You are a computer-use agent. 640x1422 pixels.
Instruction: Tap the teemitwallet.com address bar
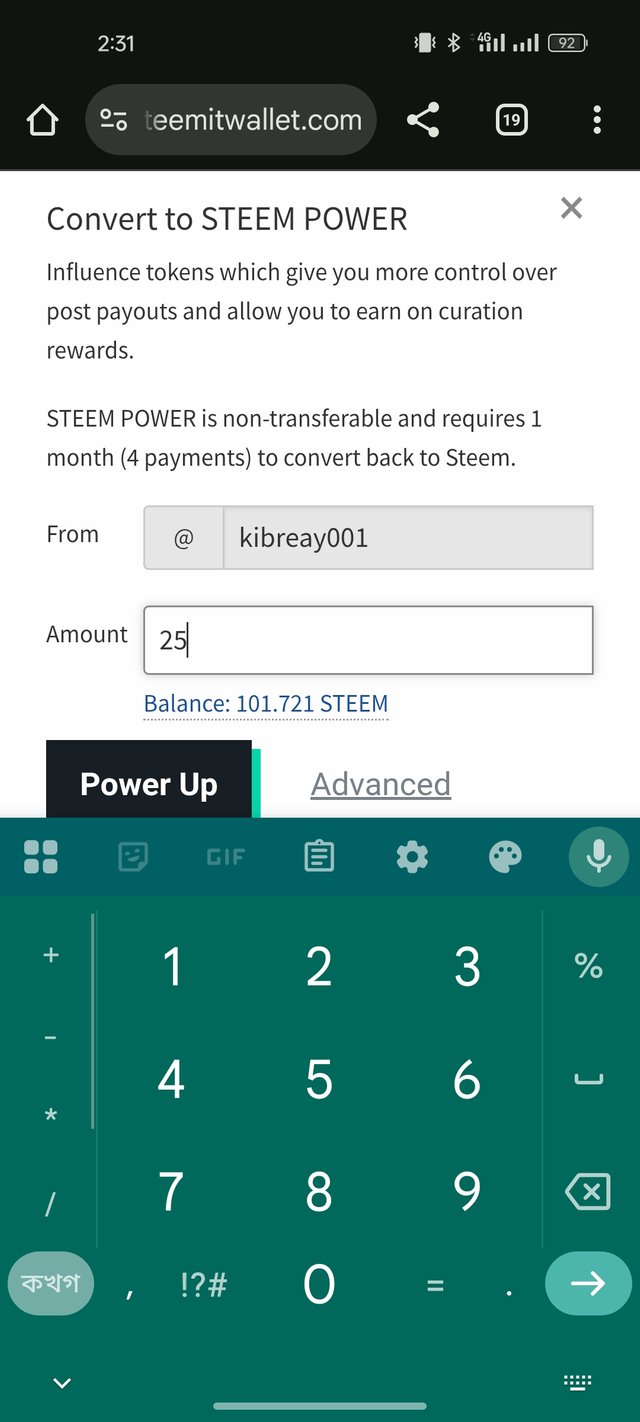point(231,120)
